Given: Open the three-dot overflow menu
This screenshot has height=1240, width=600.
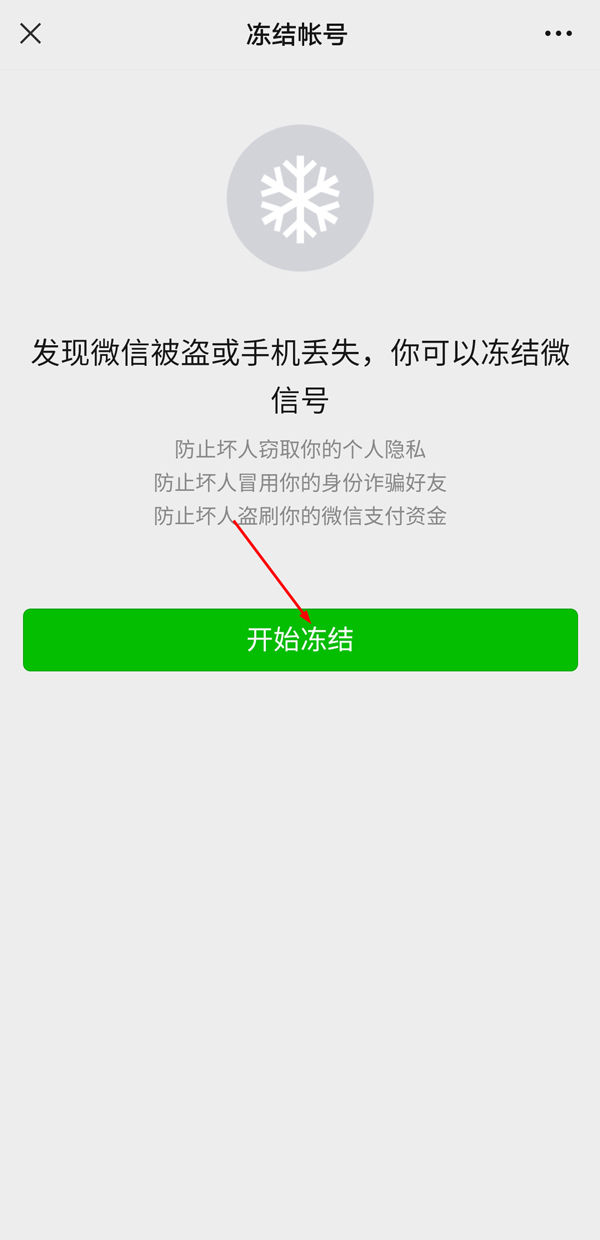Looking at the screenshot, I should pyautogui.click(x=558, y=34).
